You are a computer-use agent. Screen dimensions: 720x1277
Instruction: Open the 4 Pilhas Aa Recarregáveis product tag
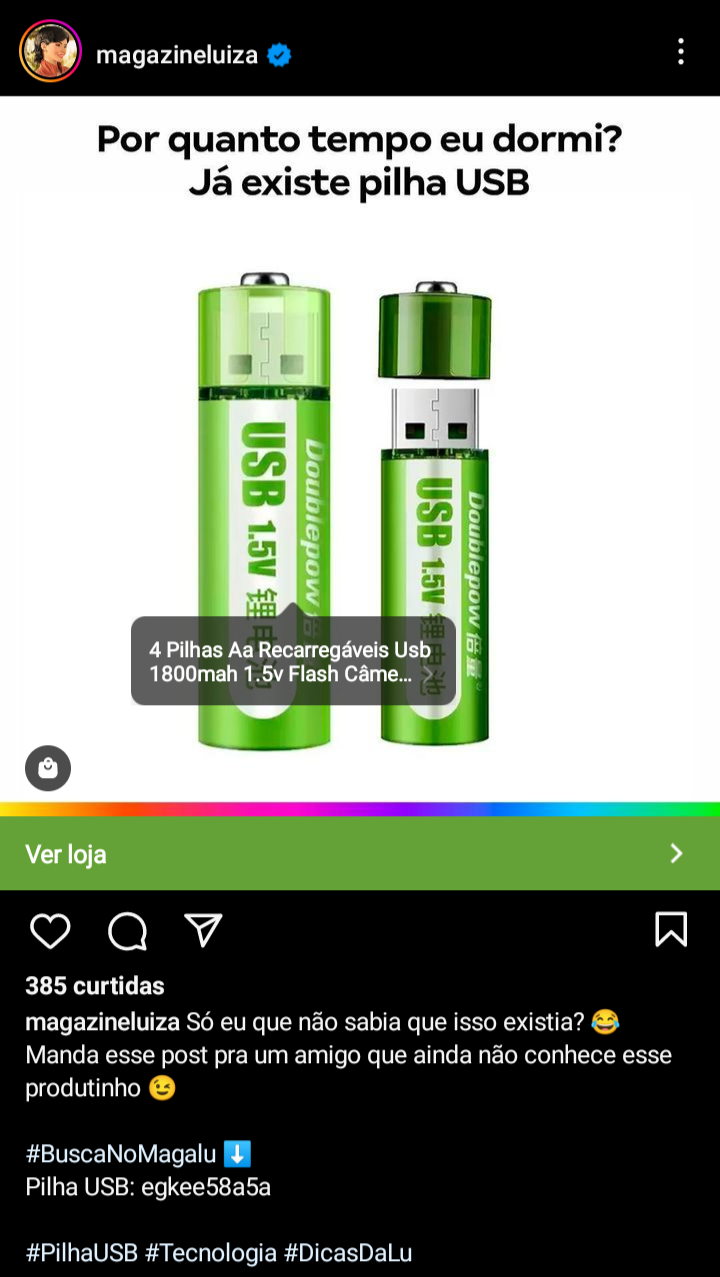point(292,661)
